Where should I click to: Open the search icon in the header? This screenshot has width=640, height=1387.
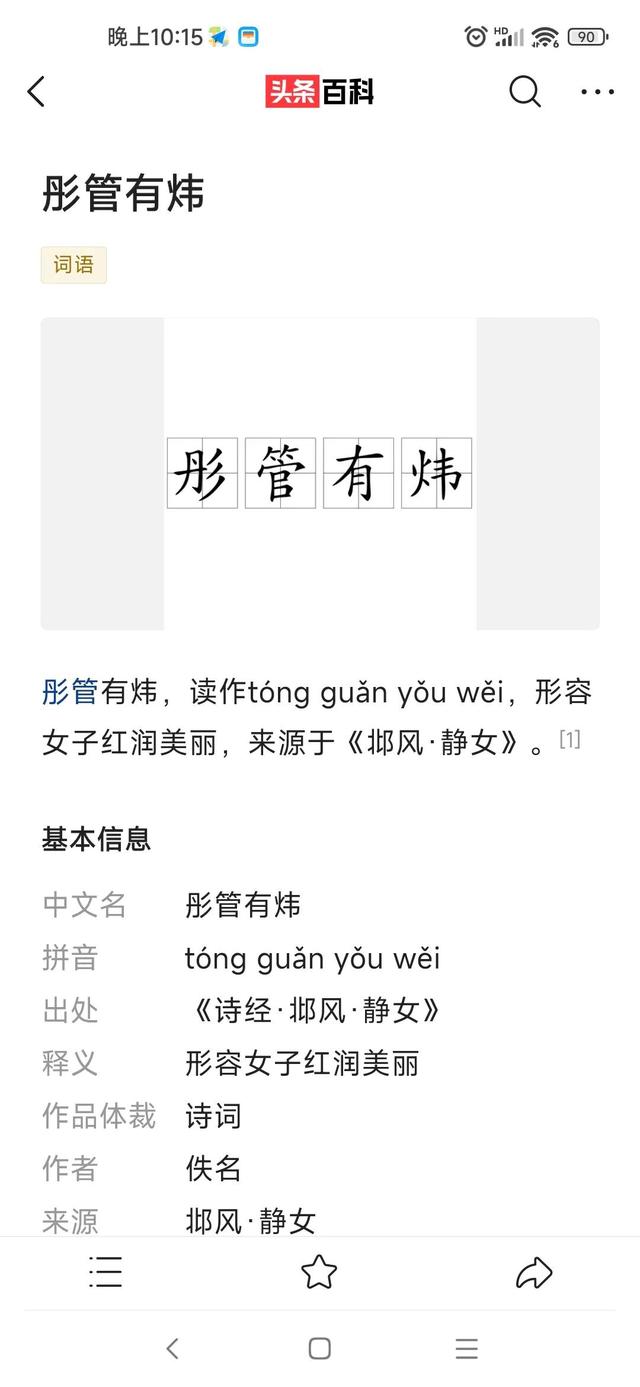(524, 92)
